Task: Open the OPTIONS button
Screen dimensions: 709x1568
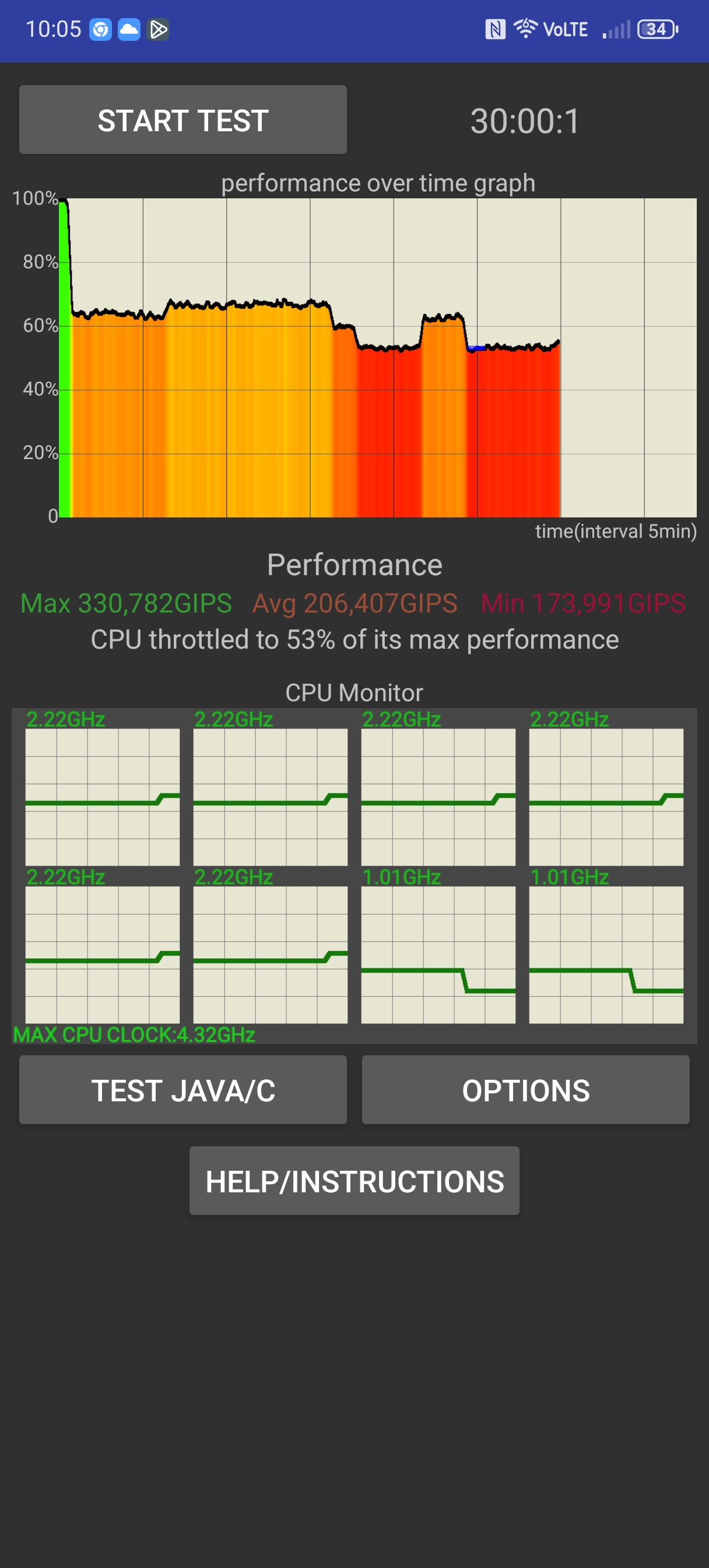Action: [x=526, y=1090]
